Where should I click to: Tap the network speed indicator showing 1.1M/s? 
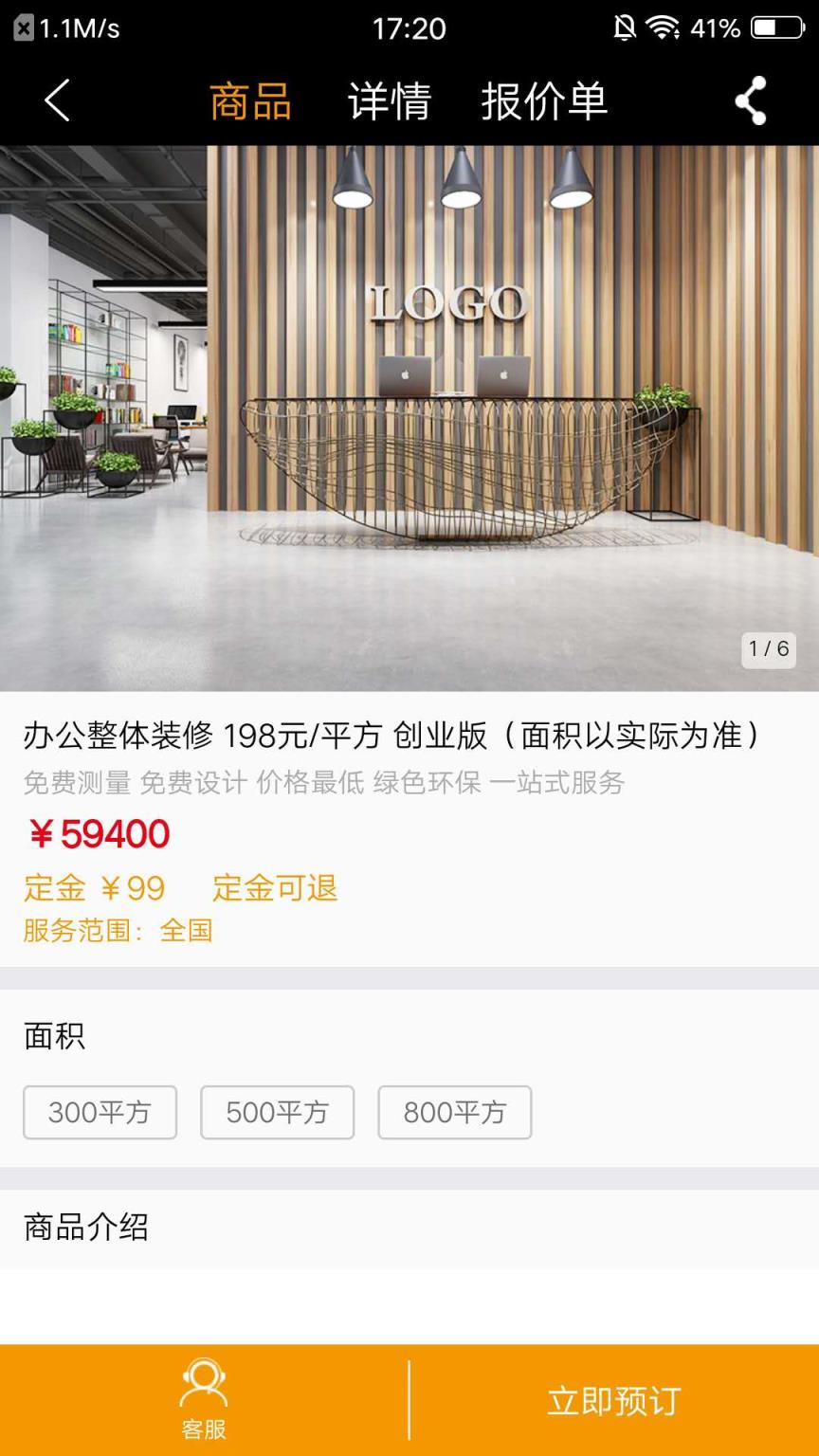(x=81, y=28)
